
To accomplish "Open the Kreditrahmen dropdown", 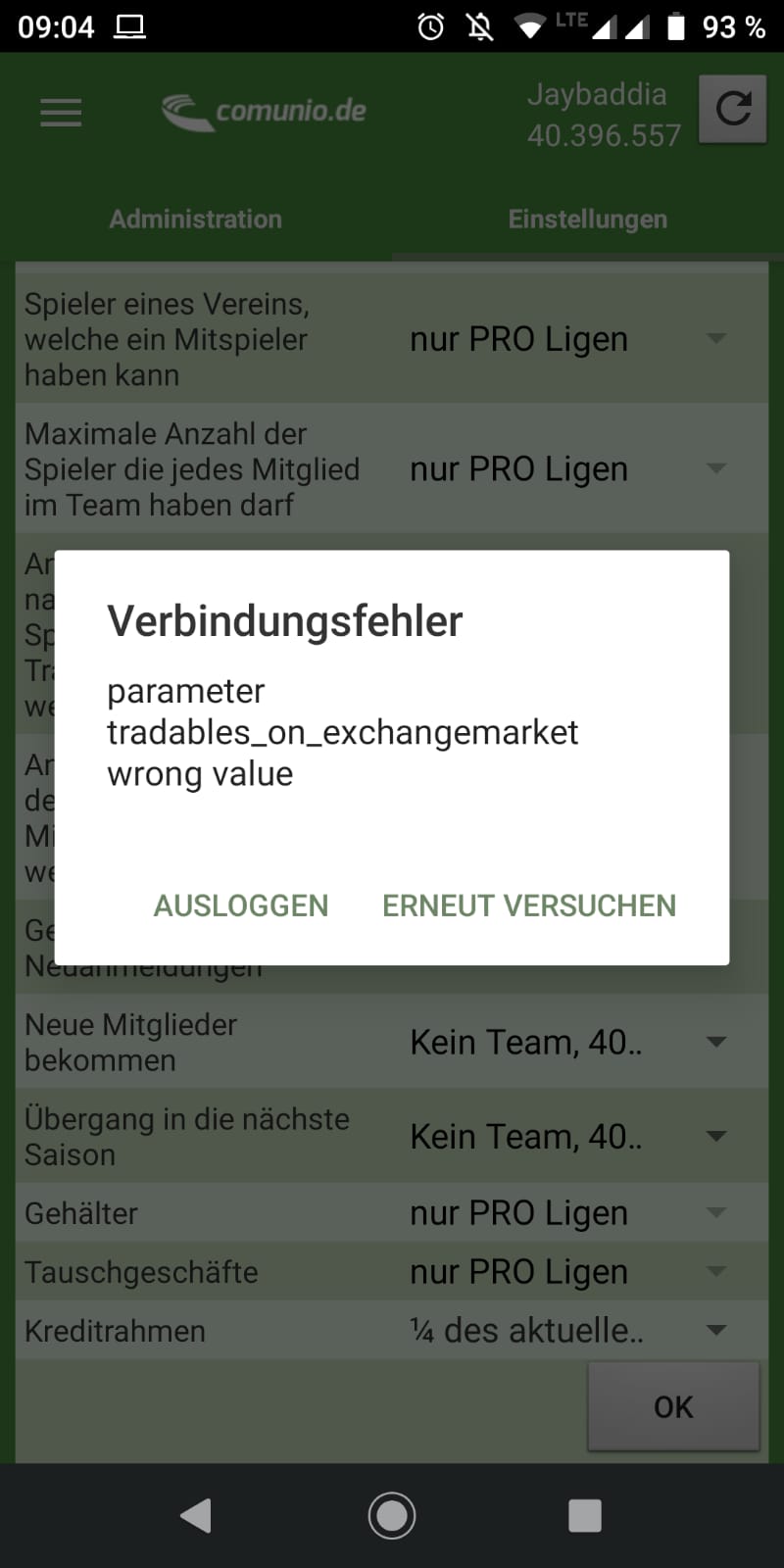I will 570,1331.
